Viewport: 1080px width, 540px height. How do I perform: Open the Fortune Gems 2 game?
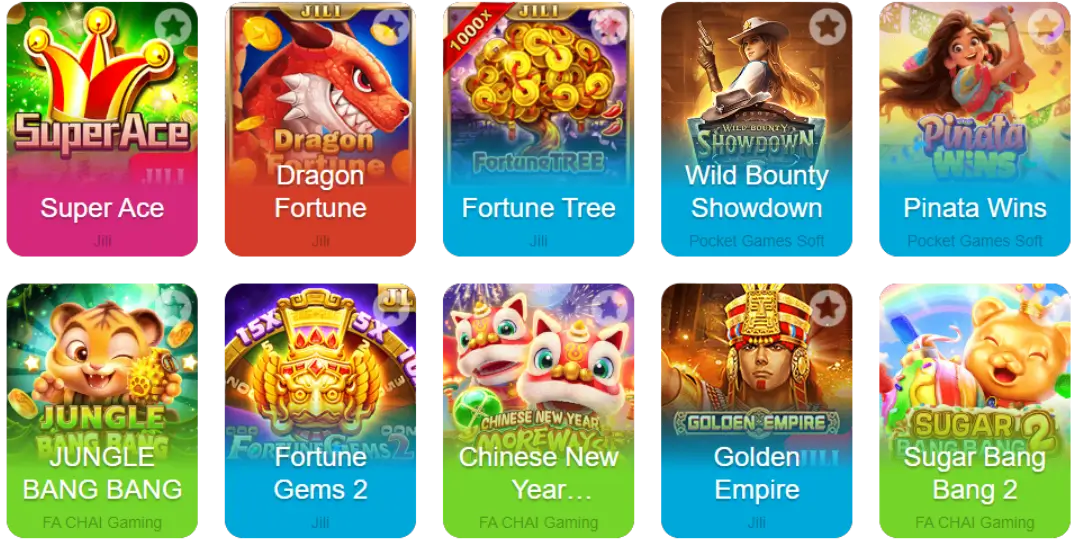[x=320, y=410]
